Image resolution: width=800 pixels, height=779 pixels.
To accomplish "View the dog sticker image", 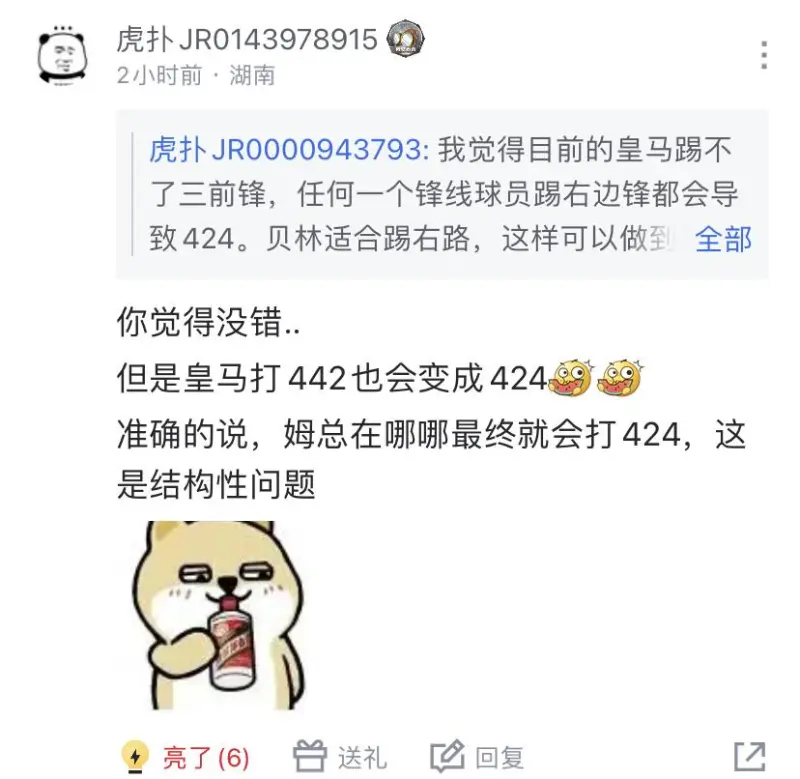I will click(221, 614).
